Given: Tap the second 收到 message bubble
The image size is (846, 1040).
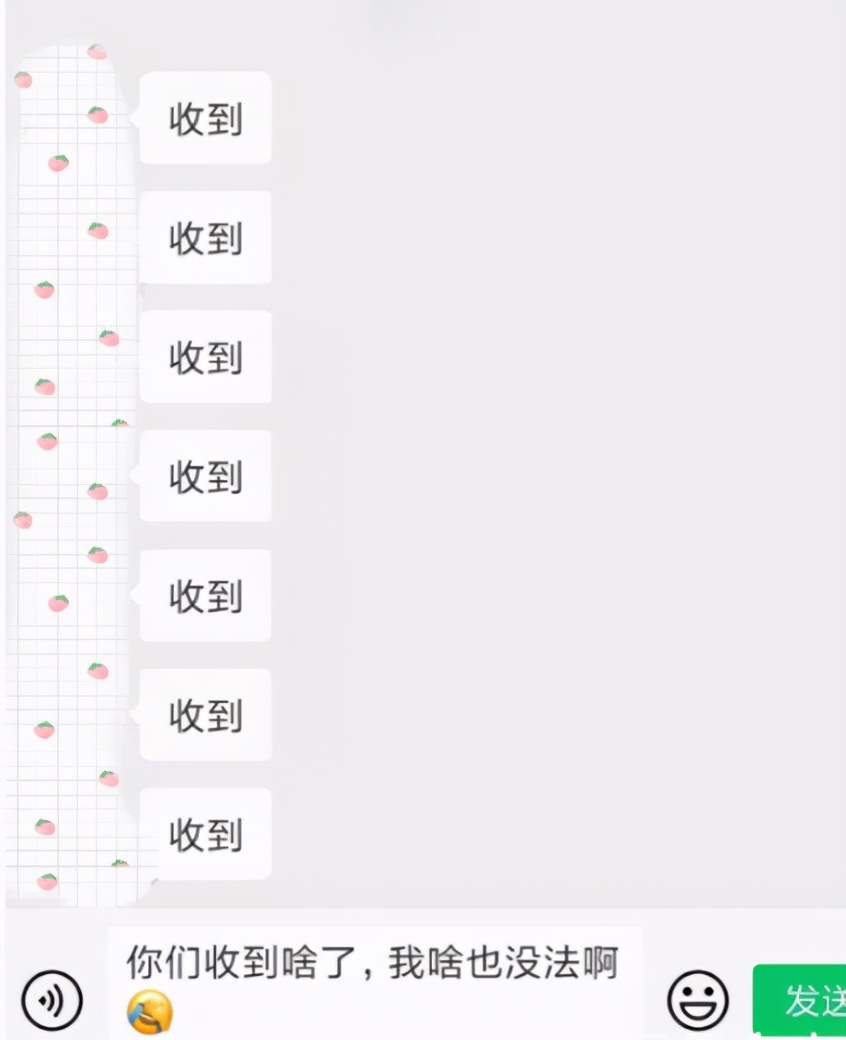Looking at the screenshot, I should (204, 237).
